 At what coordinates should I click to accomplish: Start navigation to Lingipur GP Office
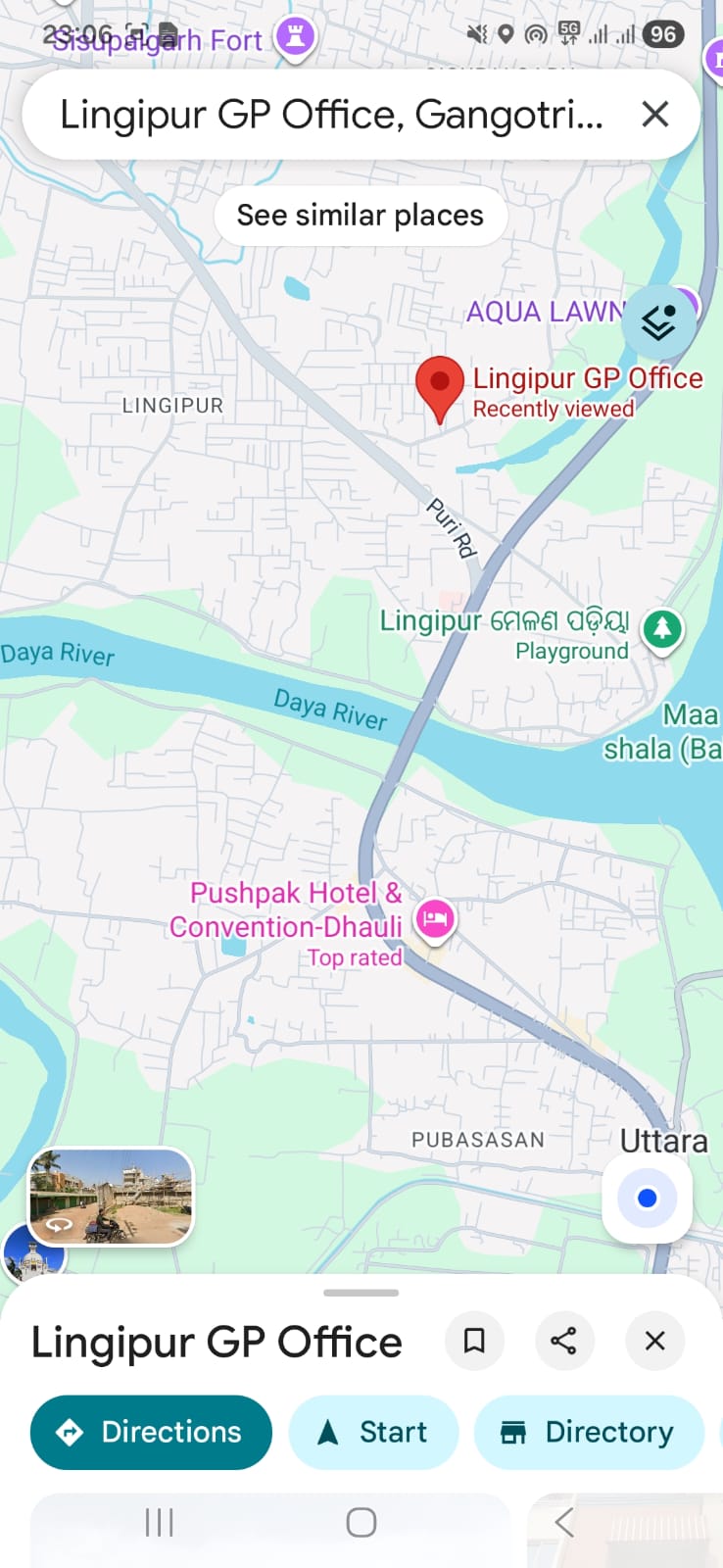tap(373, 1432)
